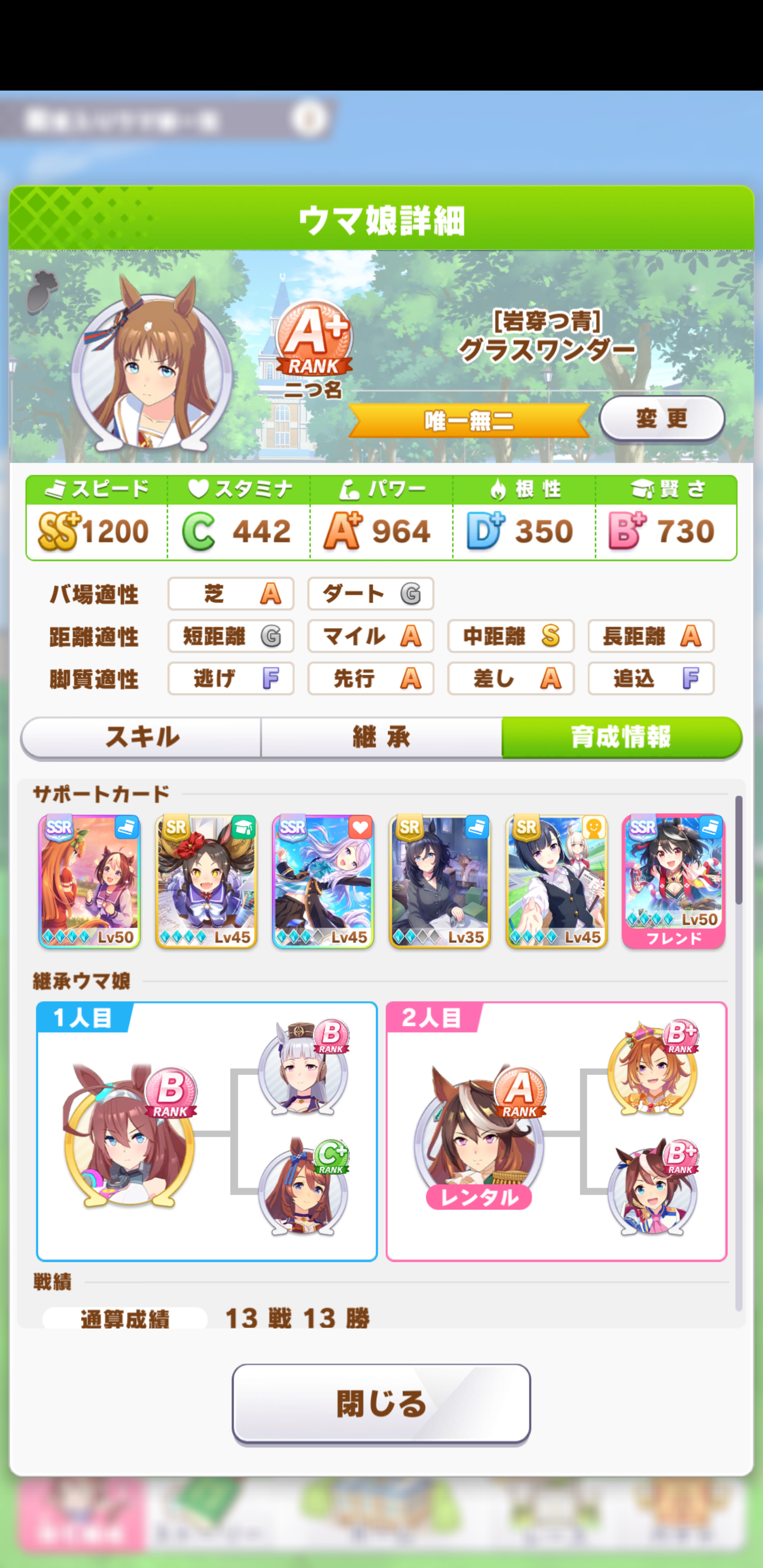View the レンタル A rank inherited Uma Musume
Viewport: 763px width, 1568px height.
[x=478, y=1135]
